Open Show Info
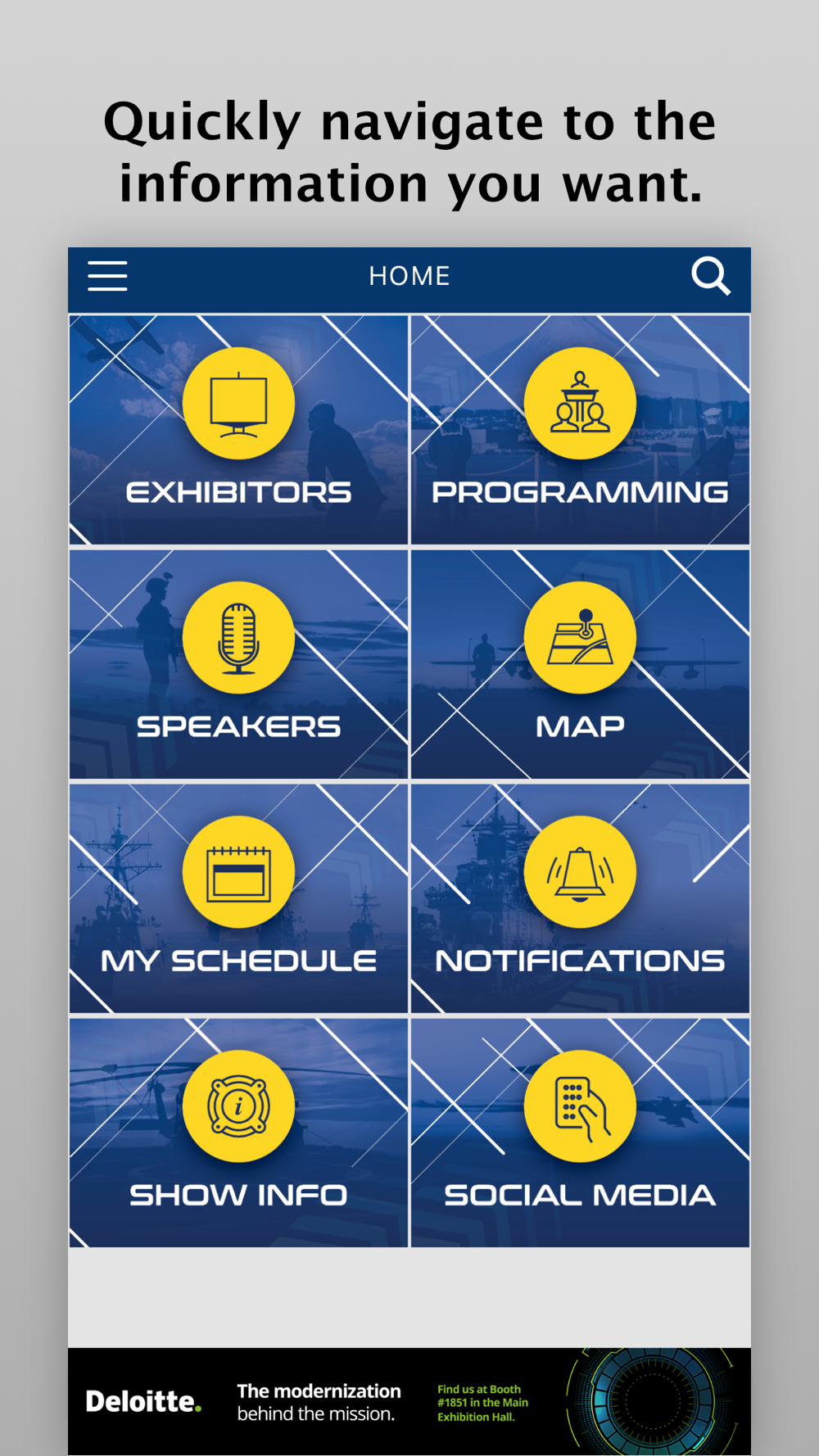This screenshot has height=1456, width=819. coord(238,1133)
